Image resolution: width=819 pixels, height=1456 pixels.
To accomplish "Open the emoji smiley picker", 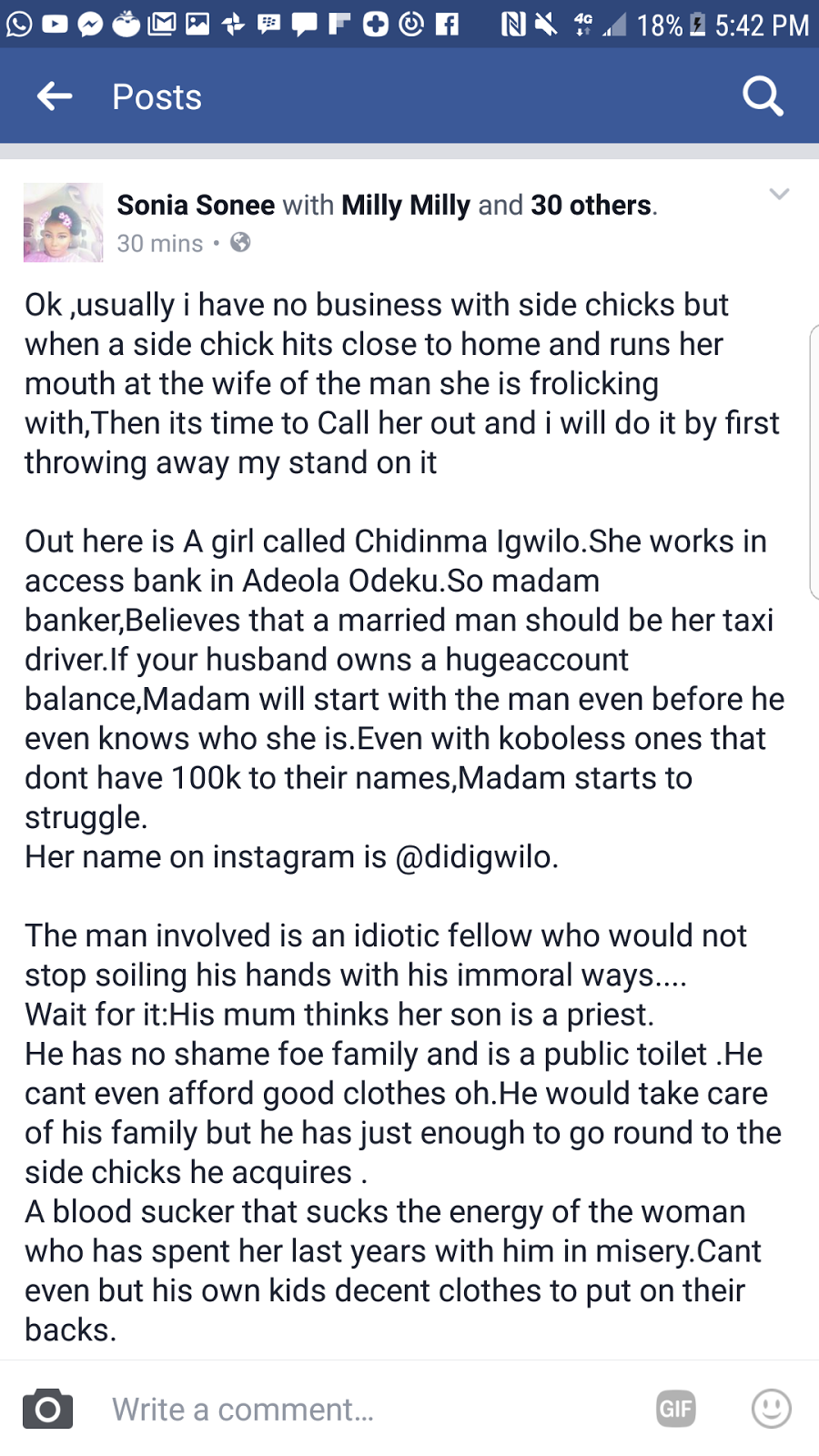I will point(771,1409).
